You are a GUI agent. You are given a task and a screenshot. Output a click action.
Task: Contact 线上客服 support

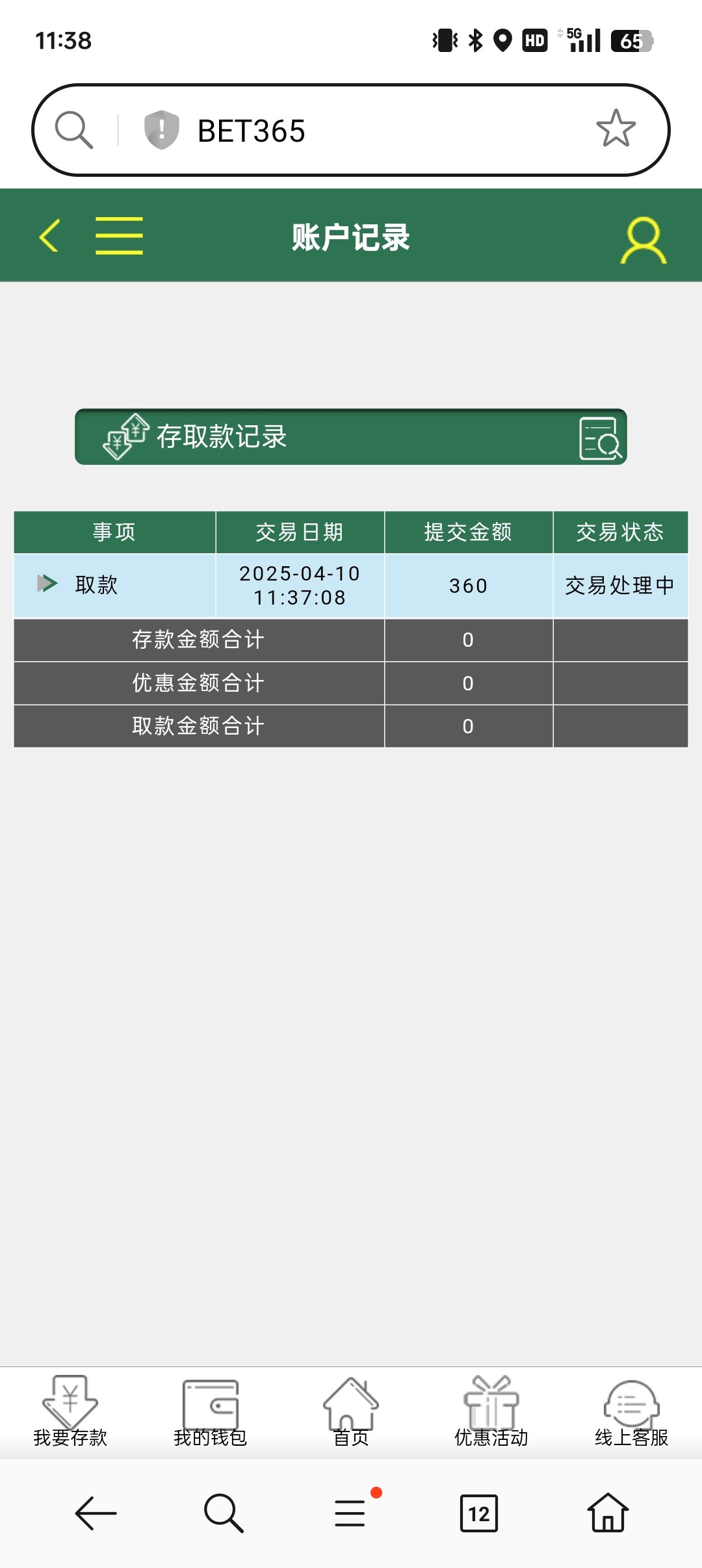[x=631, y=1411]
